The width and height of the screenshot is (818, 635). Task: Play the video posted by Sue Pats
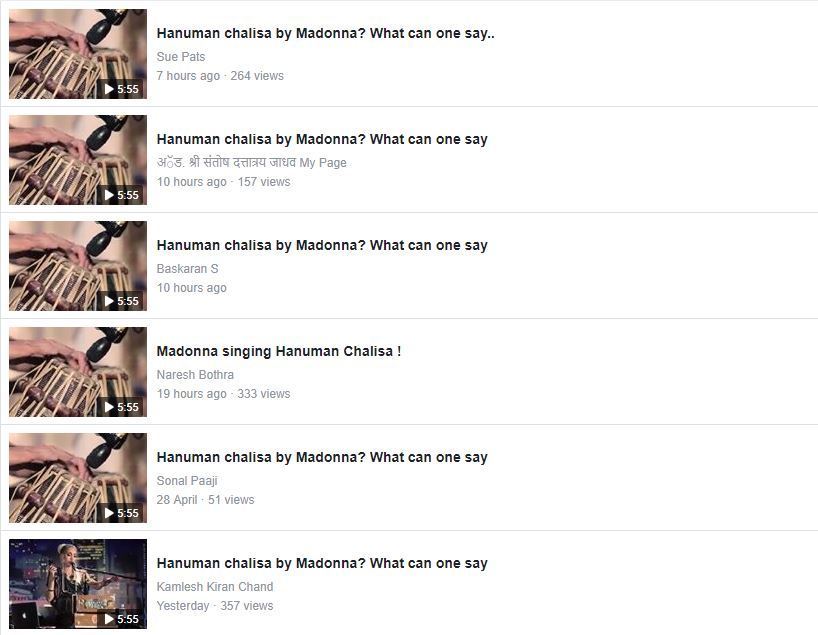78,54
